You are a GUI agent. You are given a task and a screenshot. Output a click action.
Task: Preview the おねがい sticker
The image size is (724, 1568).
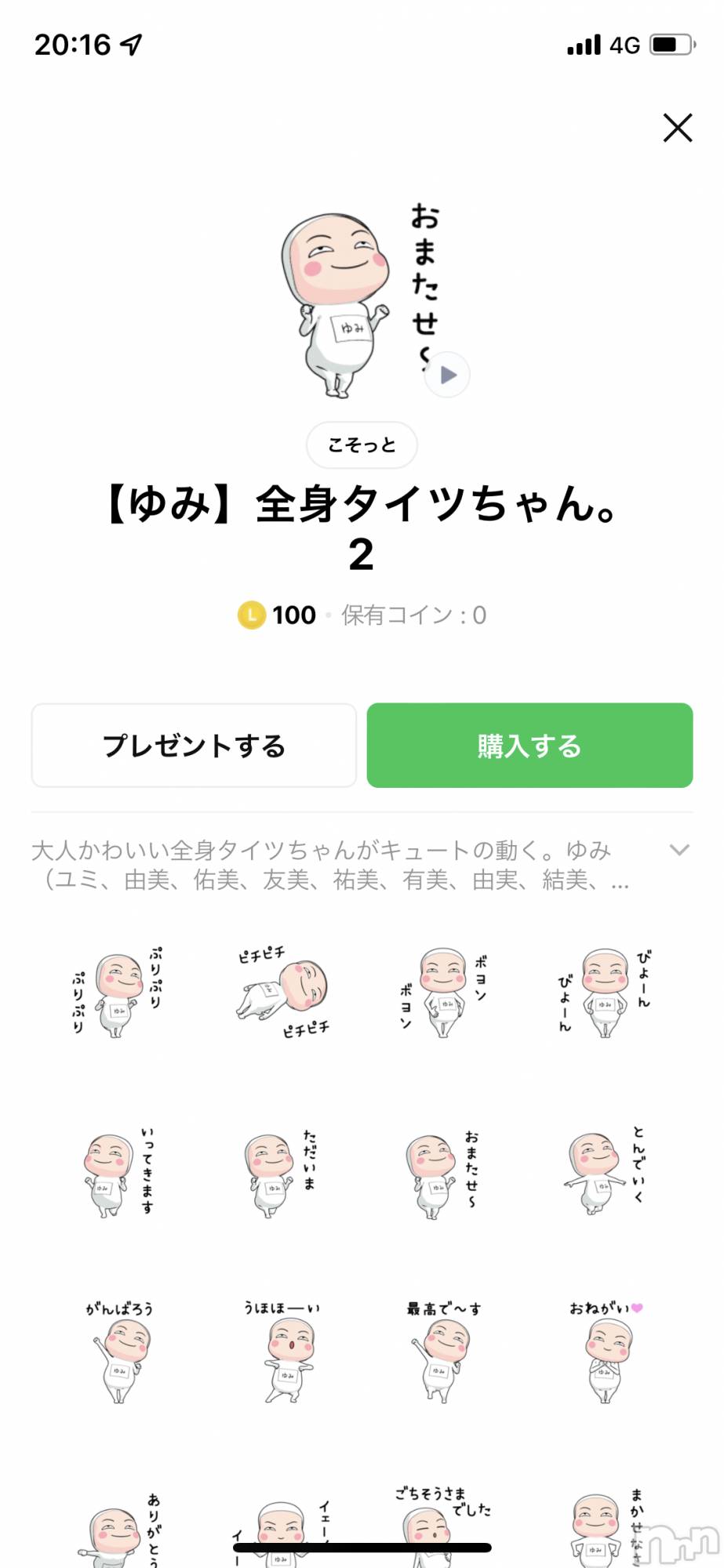coord(606,1352)
